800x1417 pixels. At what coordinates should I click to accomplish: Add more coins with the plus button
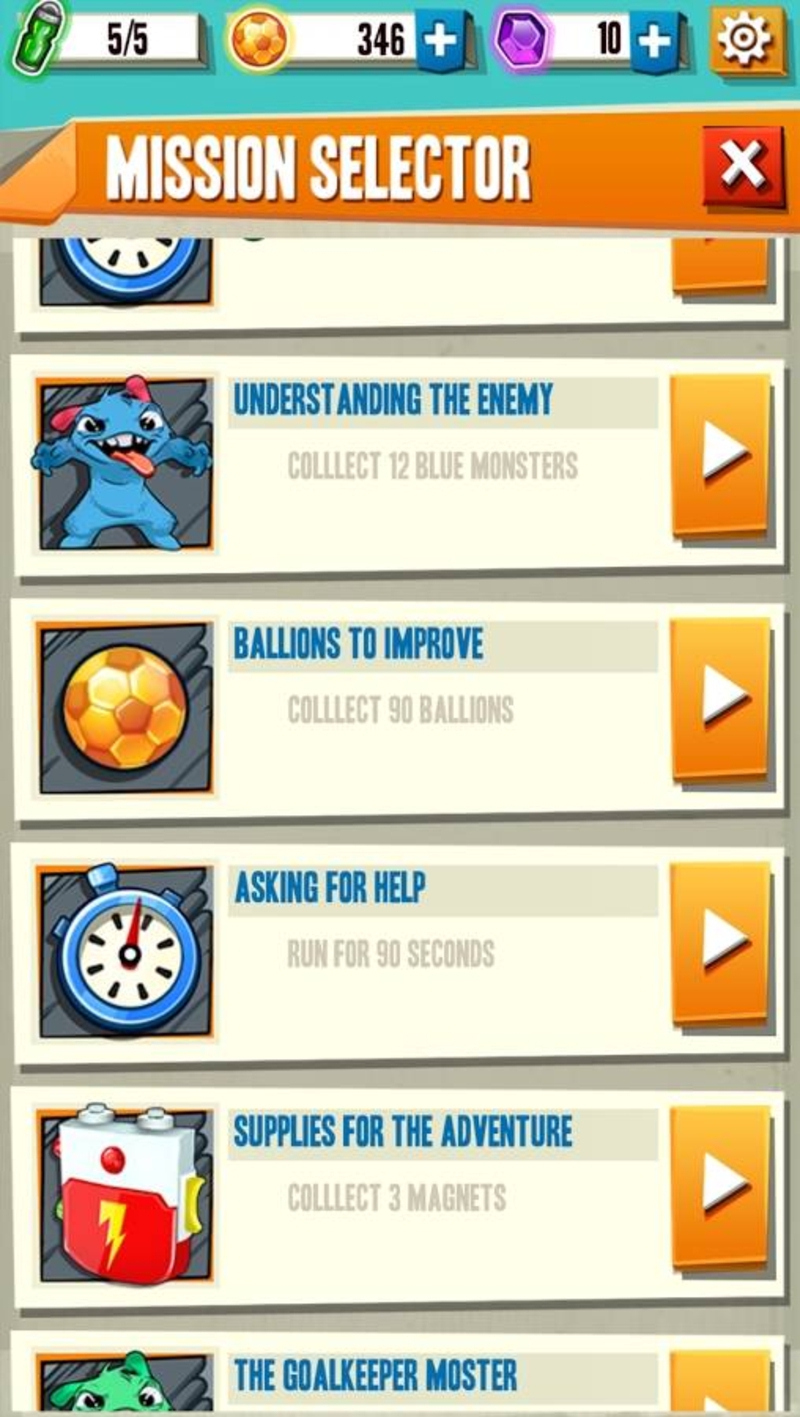[x=439, y=41]
